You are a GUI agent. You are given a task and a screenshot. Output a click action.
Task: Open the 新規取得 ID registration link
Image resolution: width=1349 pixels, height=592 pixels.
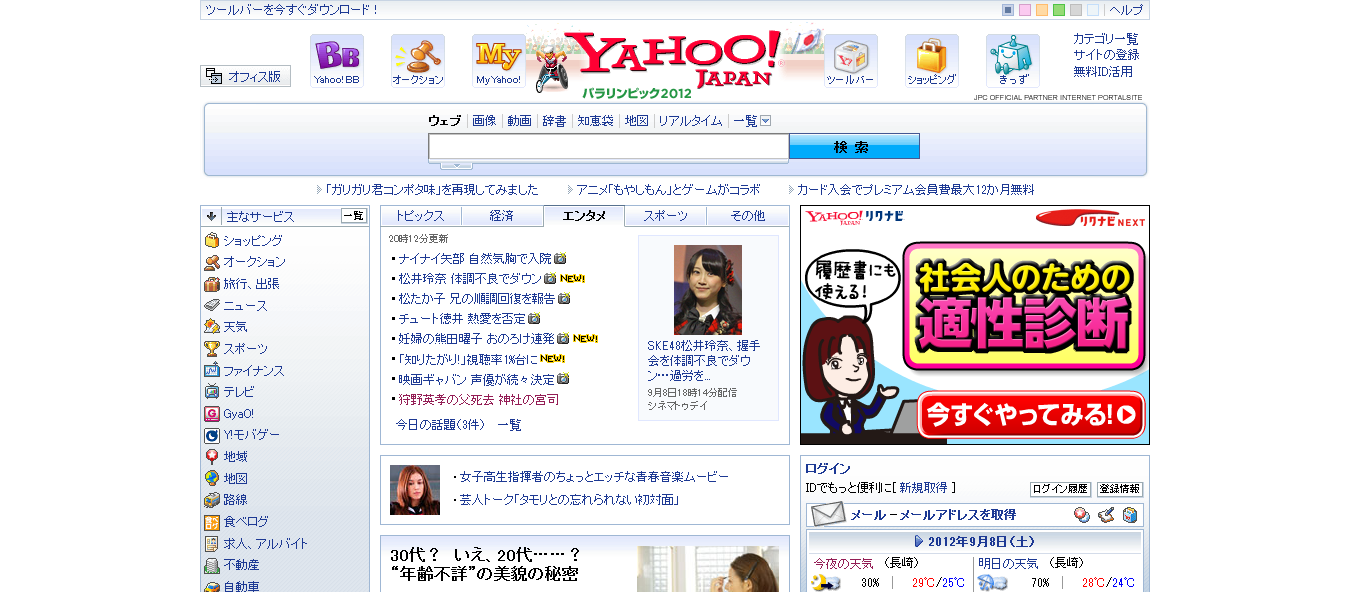coord(923,488)
